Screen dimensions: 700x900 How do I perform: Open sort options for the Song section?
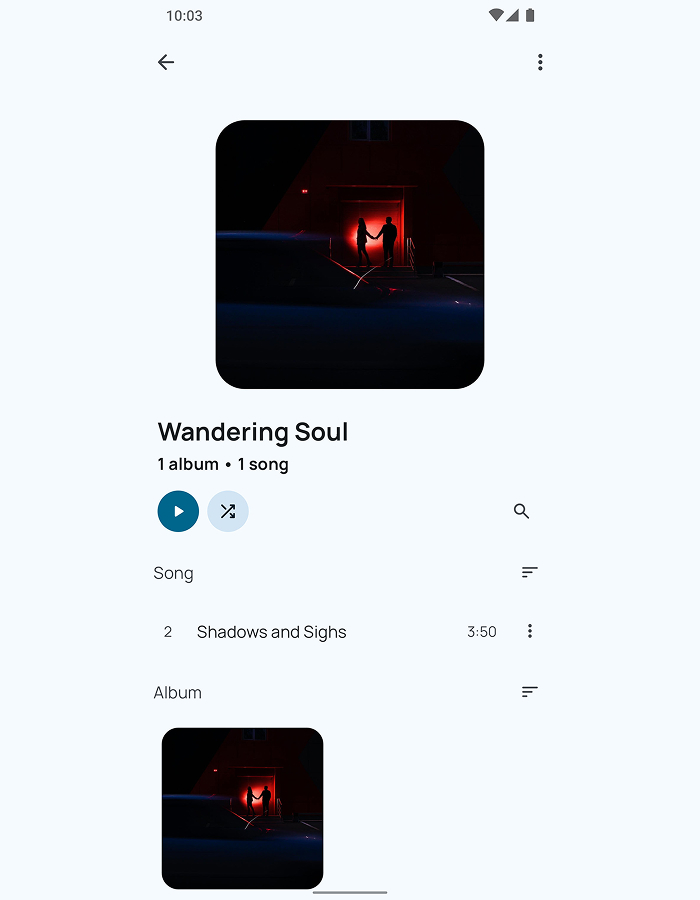(530, 572)
